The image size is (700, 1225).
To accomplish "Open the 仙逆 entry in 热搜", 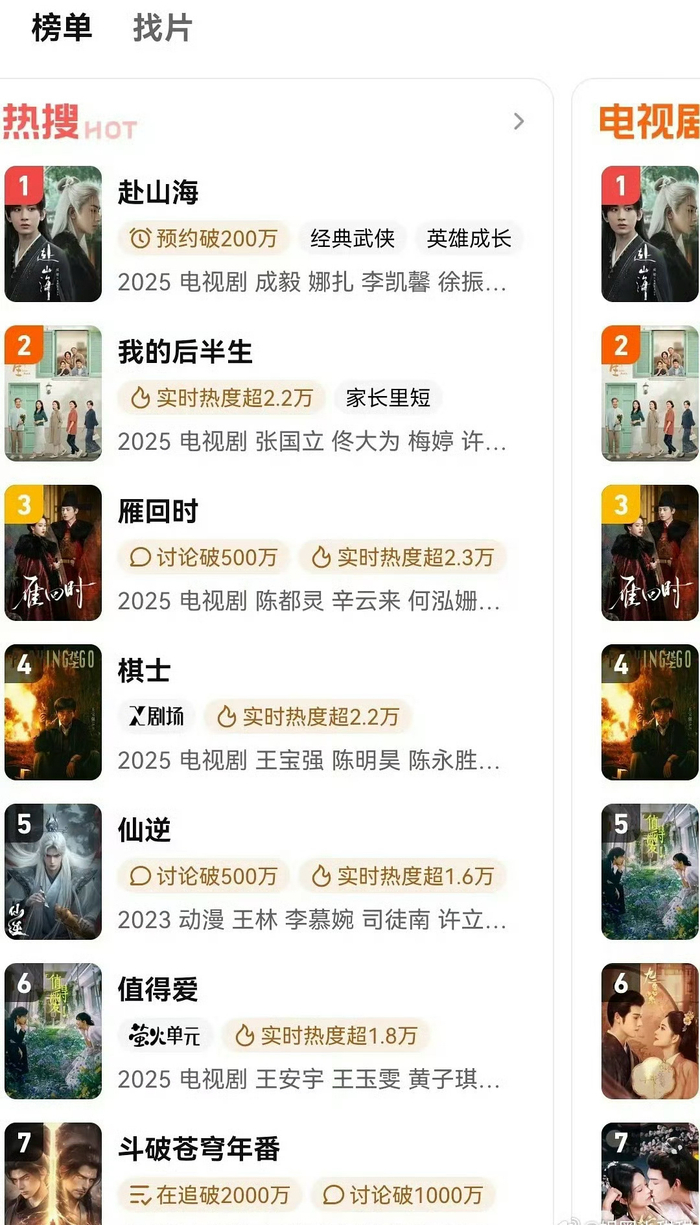I will coord(145,830).
